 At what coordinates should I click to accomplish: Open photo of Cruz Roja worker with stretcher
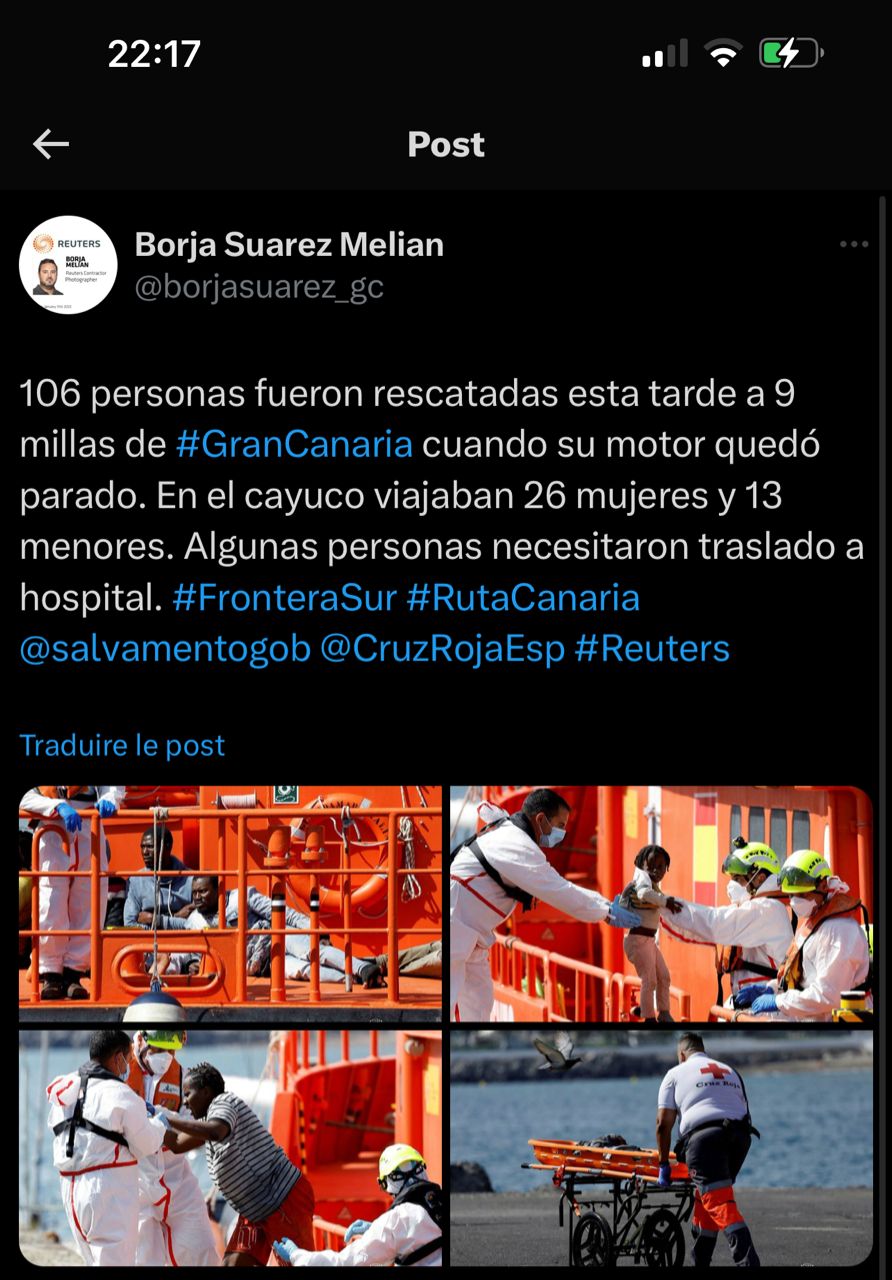tap(661, 1148)
